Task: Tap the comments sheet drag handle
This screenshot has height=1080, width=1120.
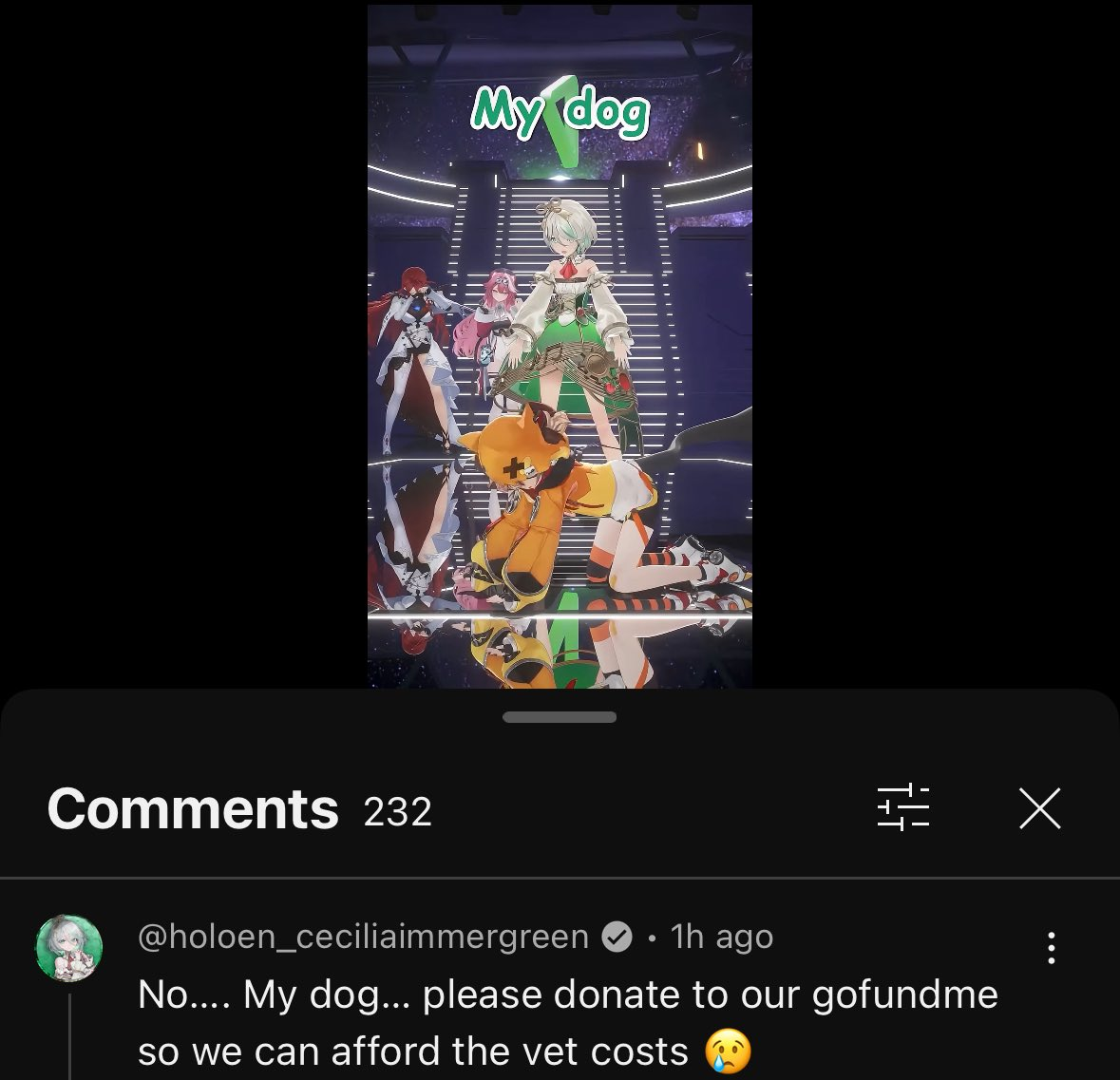Action: pyautogui.click(x=560, y=717)
